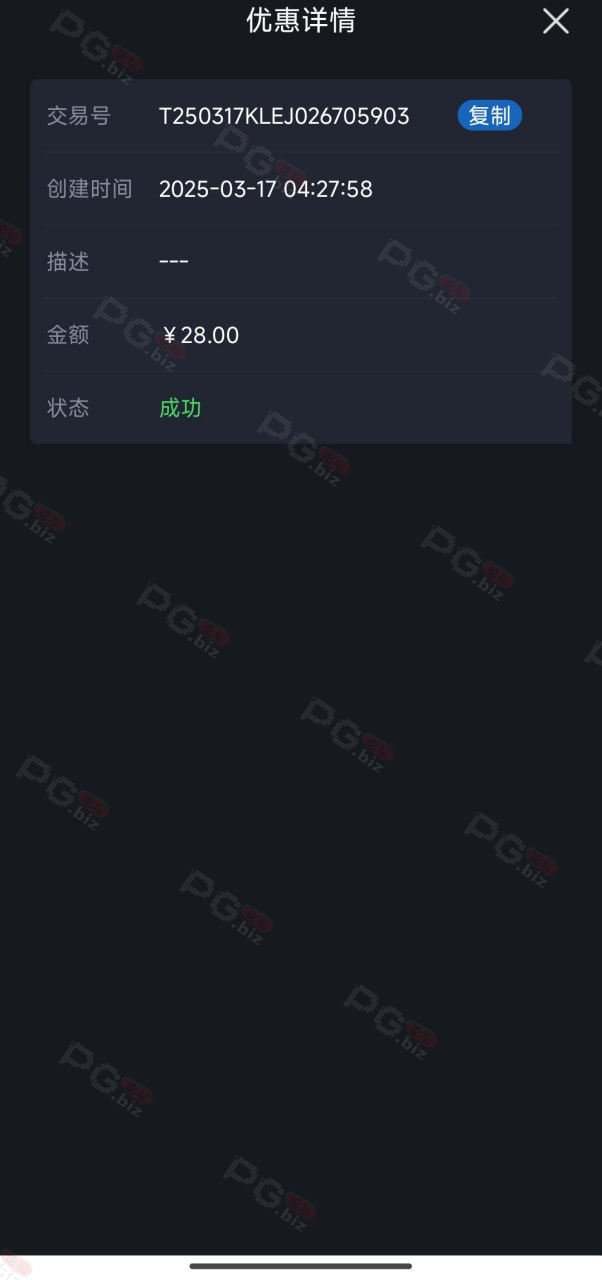Close the 优惠详情 dialog
The image size is (602, 1280).
pyautogui.click(x=556, y=21)
